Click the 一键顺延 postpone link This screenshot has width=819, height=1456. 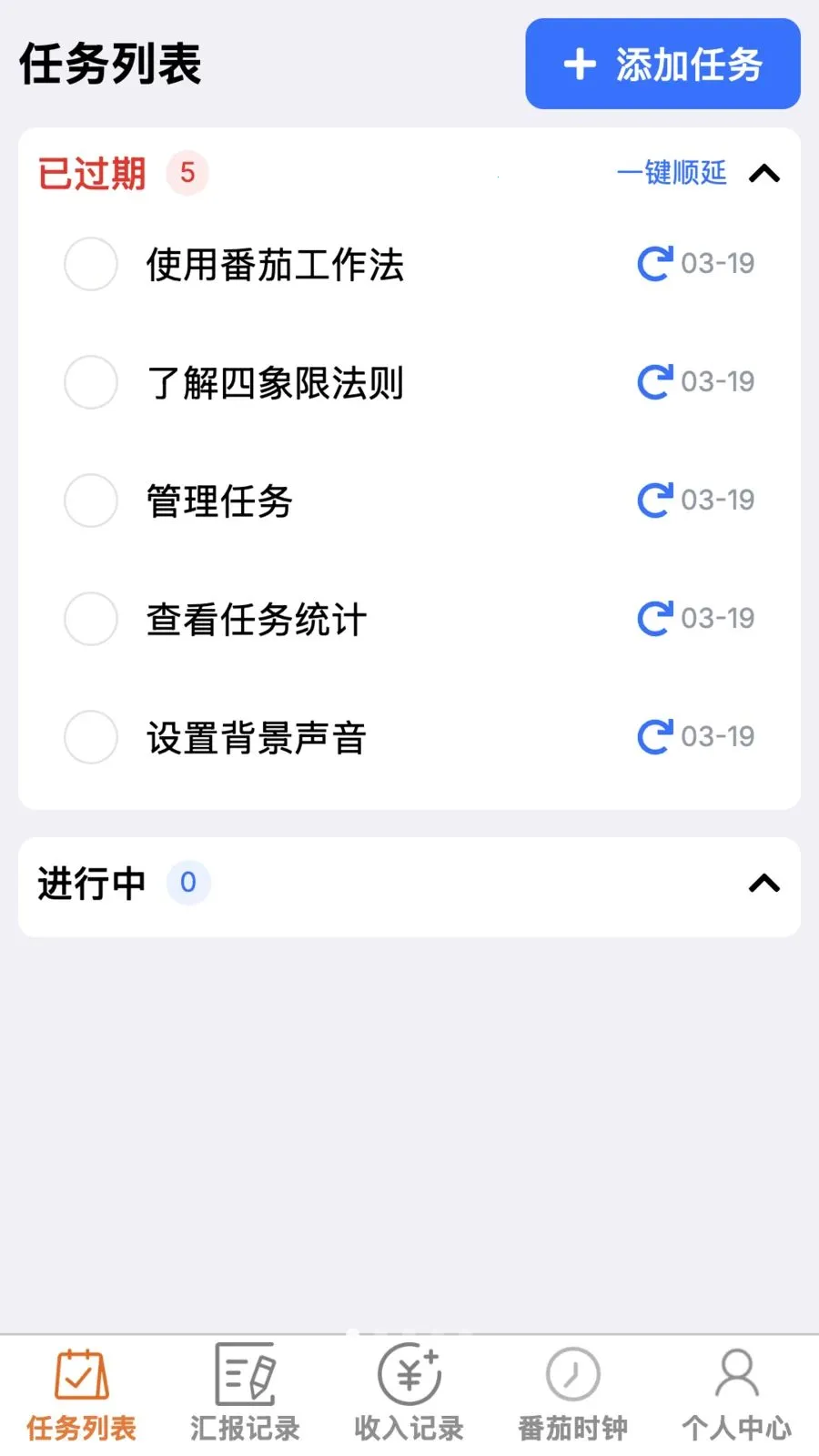pyautogui.click(x=670, y=173)
